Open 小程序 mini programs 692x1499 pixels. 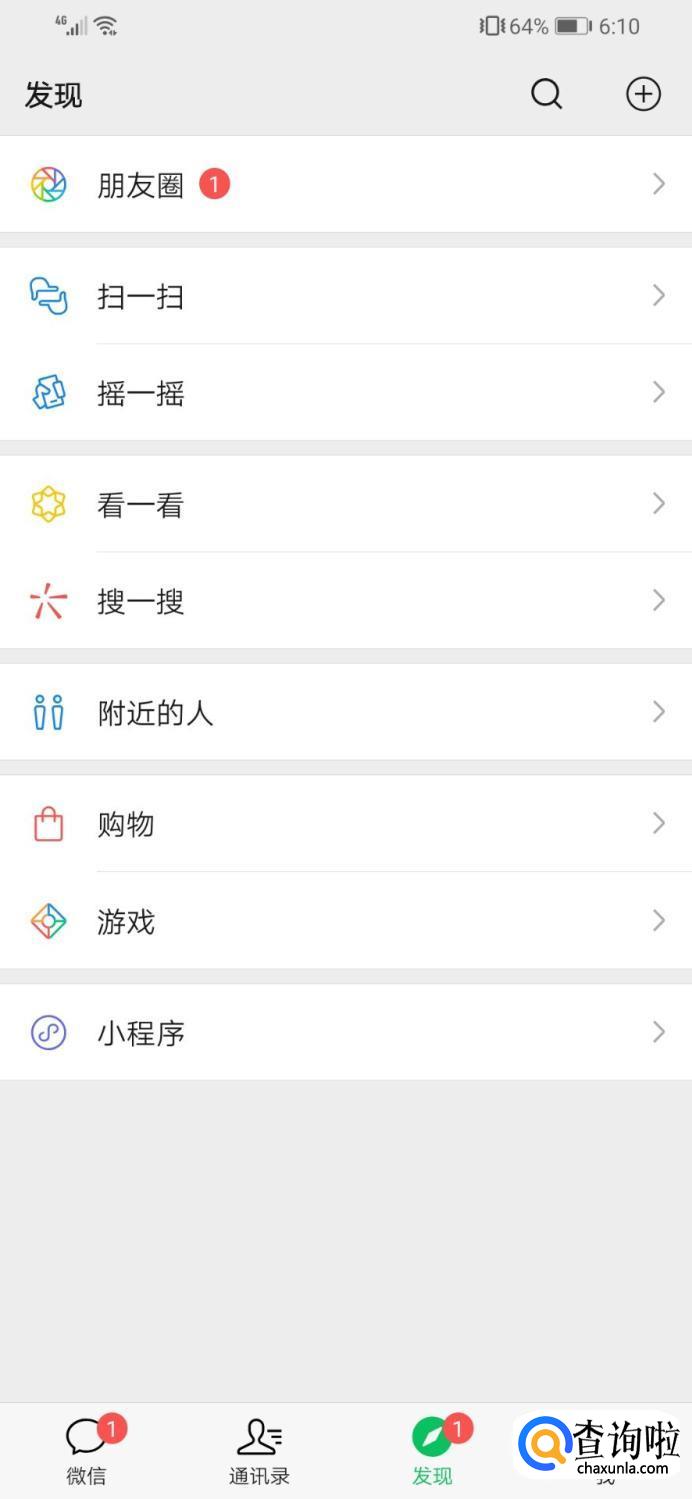tap(346, 1032)
